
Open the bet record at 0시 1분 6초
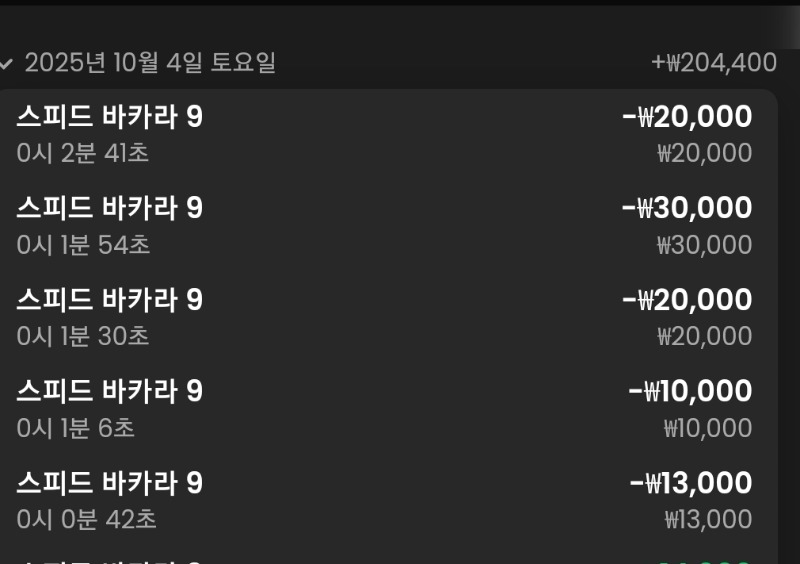pos(384,409)
